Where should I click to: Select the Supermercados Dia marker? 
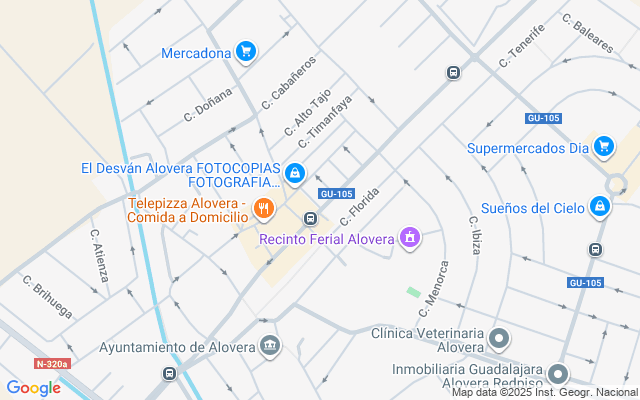click(x=602, y=149)
